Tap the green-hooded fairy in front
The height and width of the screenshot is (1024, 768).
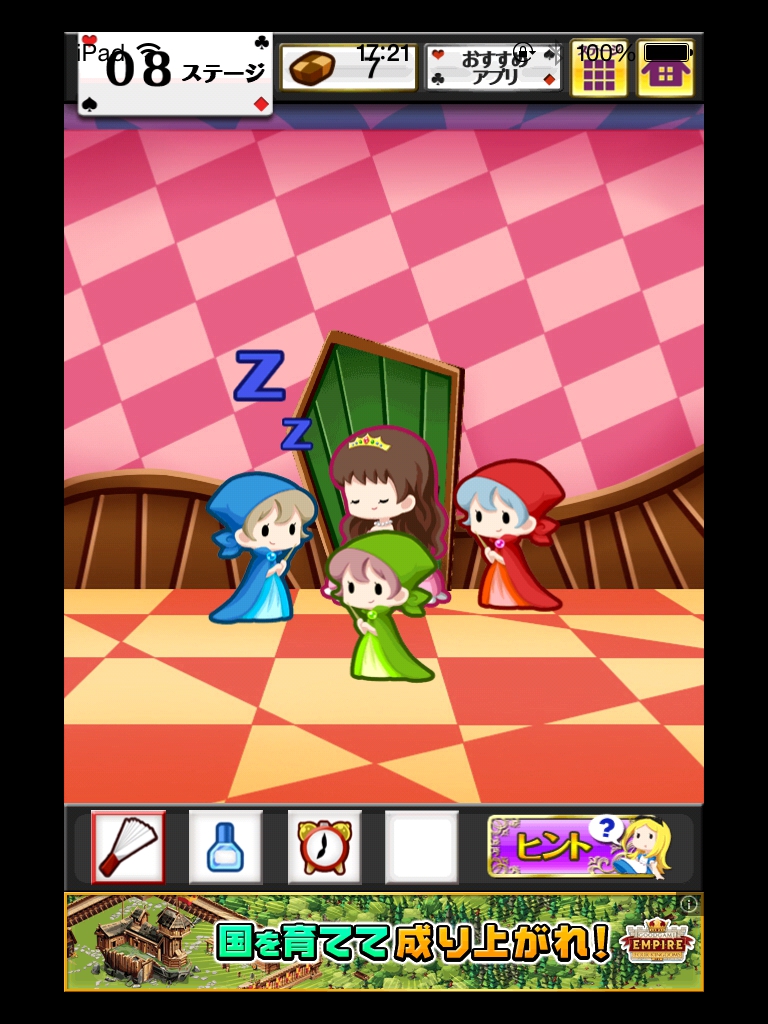point(380,605)
